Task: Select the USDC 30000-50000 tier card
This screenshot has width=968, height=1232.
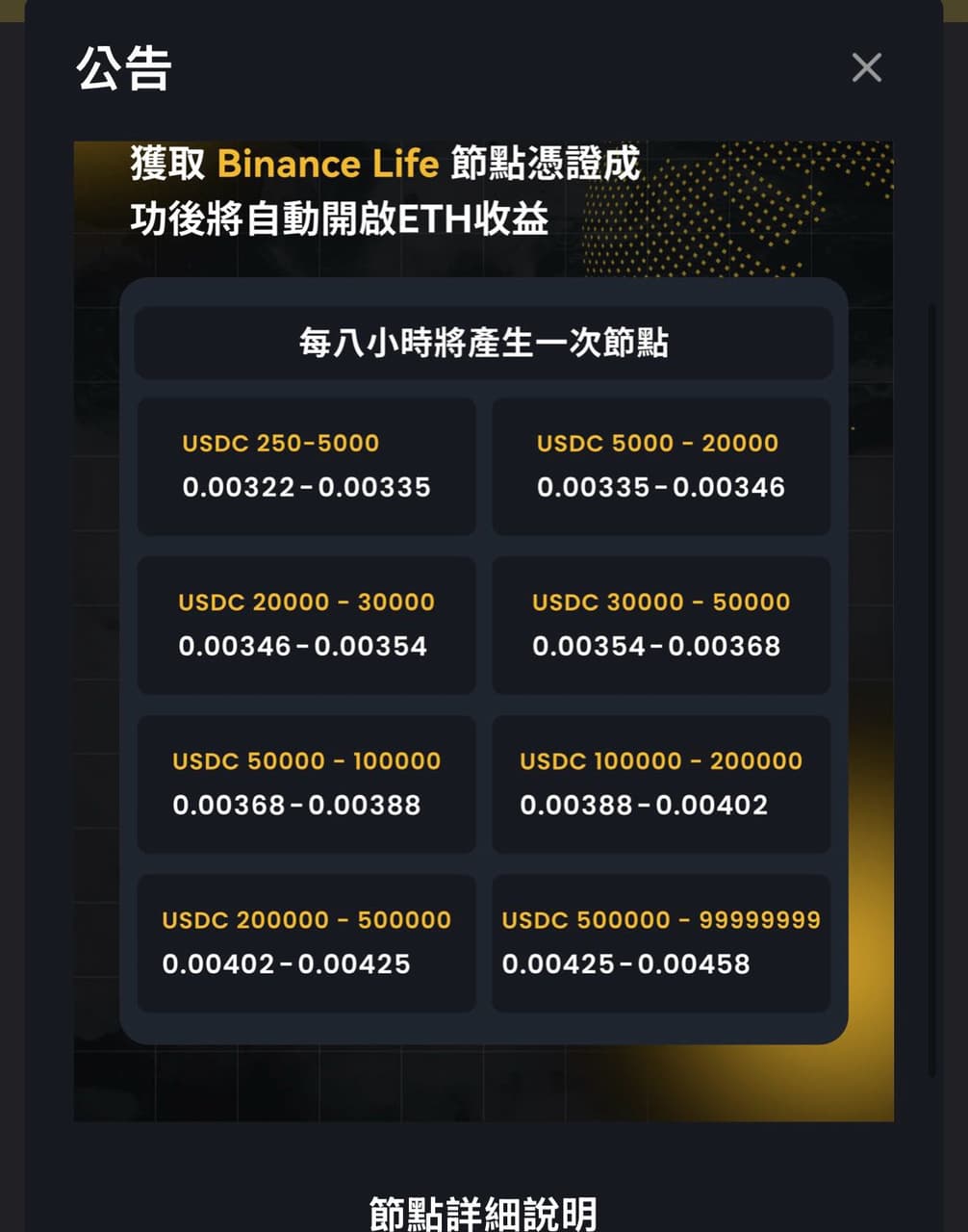Action: tap(660, 626)
